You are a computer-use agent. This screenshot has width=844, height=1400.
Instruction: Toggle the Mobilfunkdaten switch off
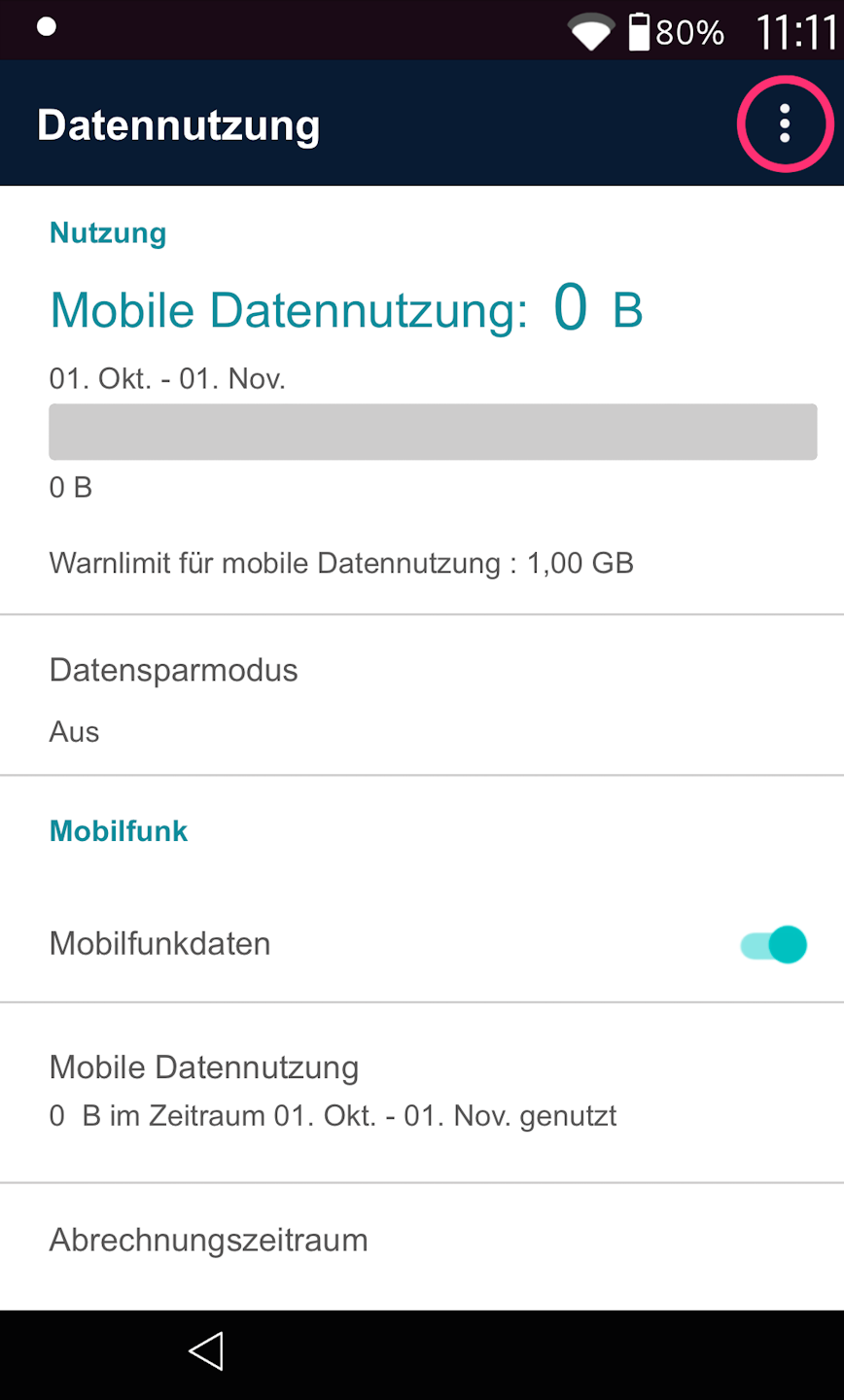(x=774, y=944)
